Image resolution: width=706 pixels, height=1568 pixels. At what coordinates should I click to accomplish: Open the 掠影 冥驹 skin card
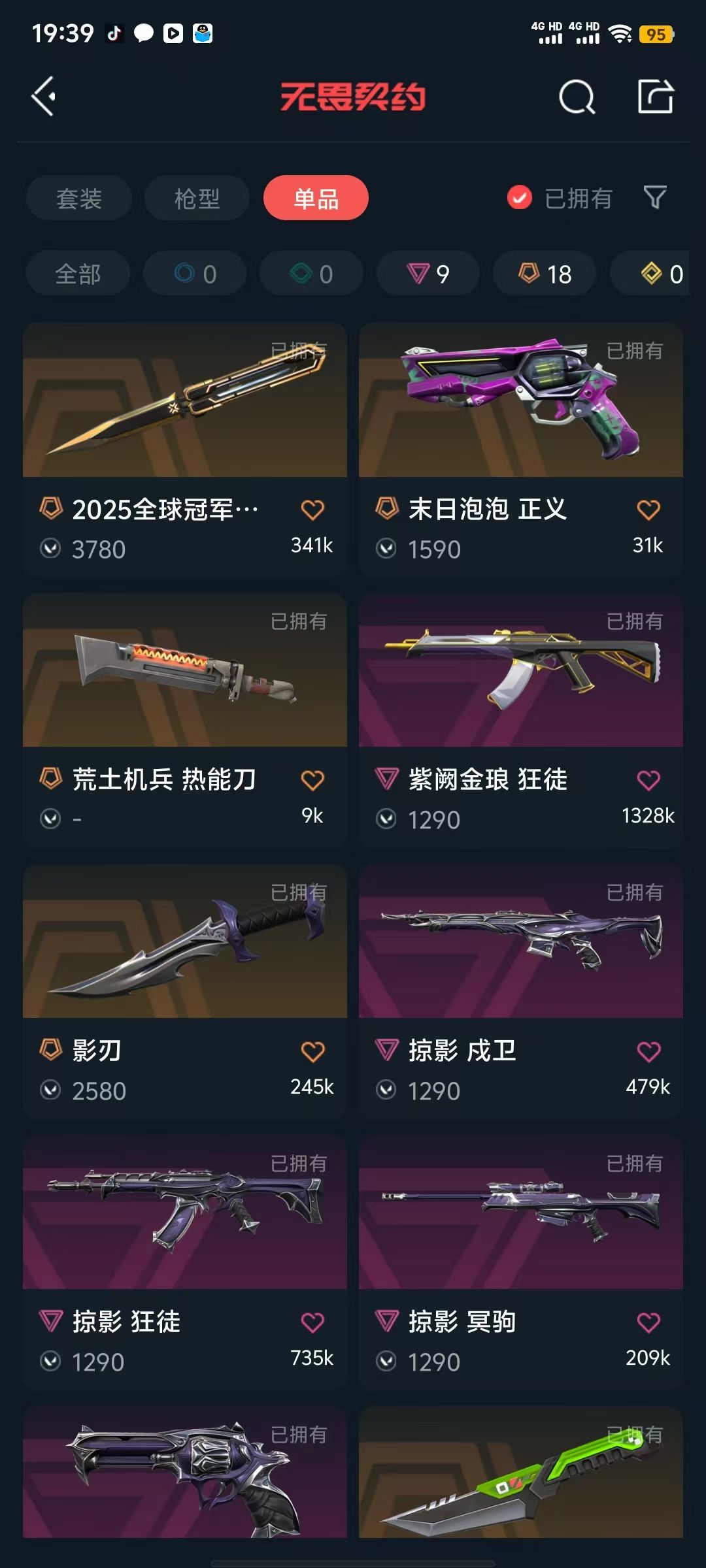tap(521, 1262)
